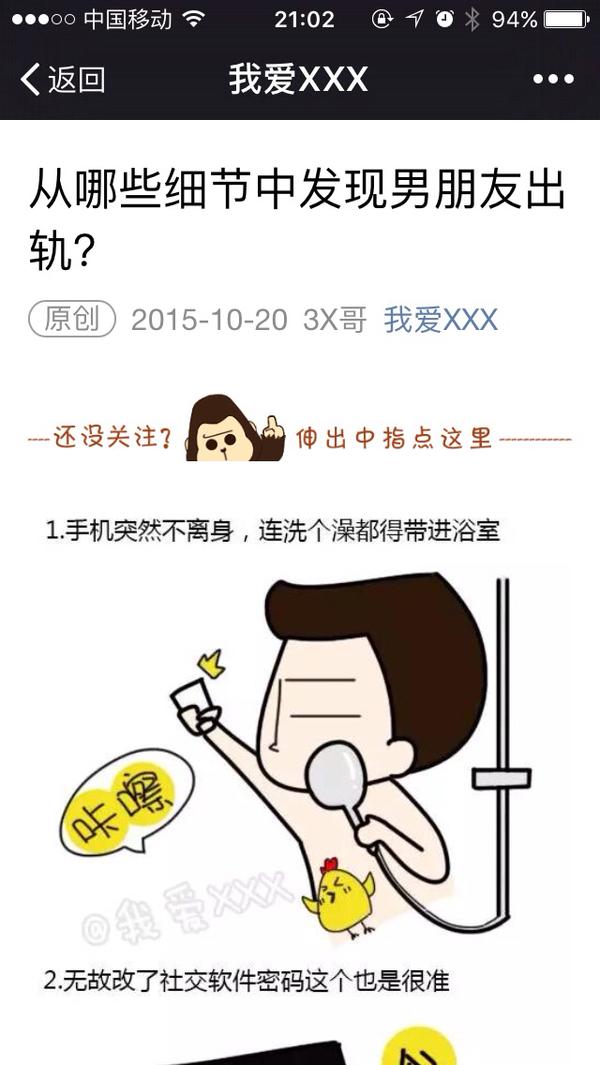Tap the 还没关注 follow banner
This screenshot has width=600, height=1065.
click(300, 436)
